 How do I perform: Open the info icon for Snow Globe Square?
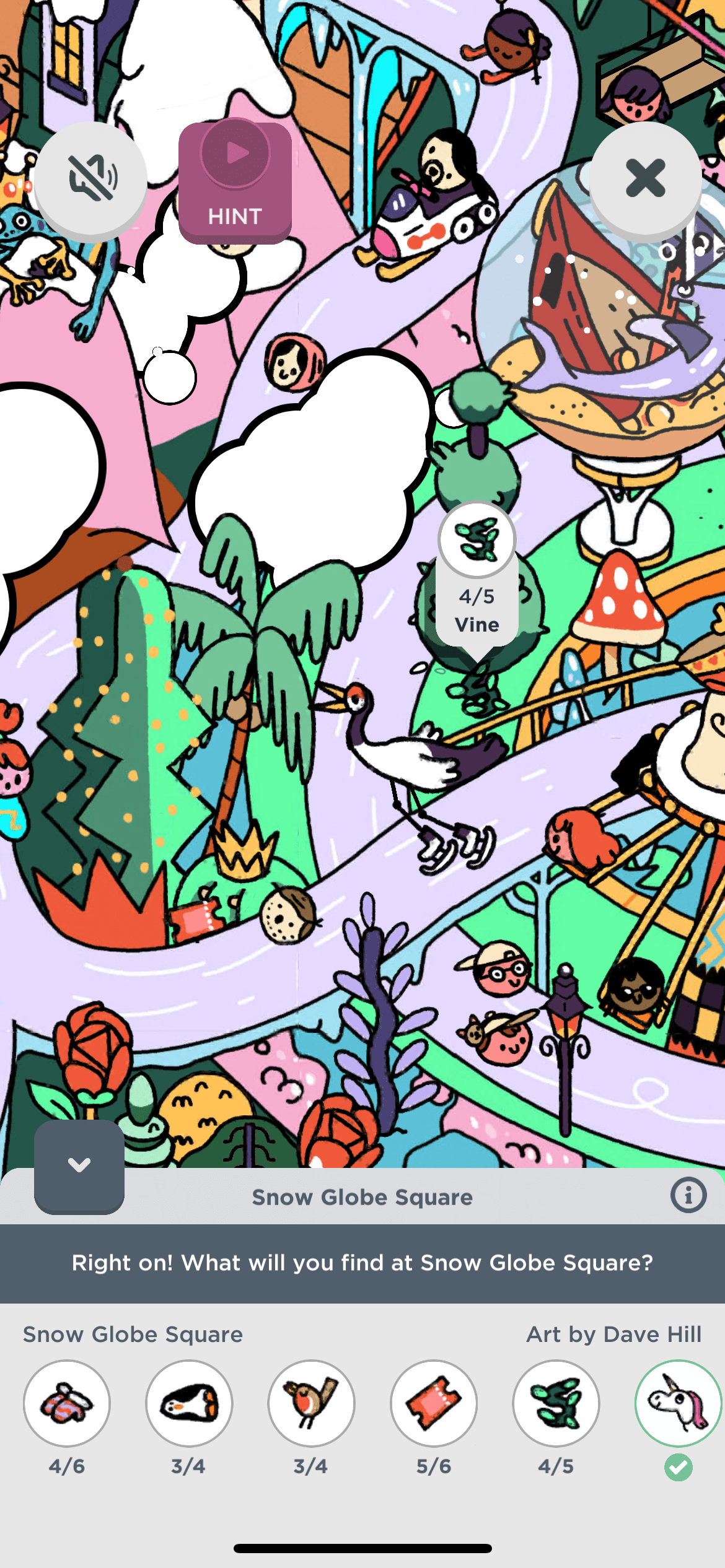click(688, 1195)
